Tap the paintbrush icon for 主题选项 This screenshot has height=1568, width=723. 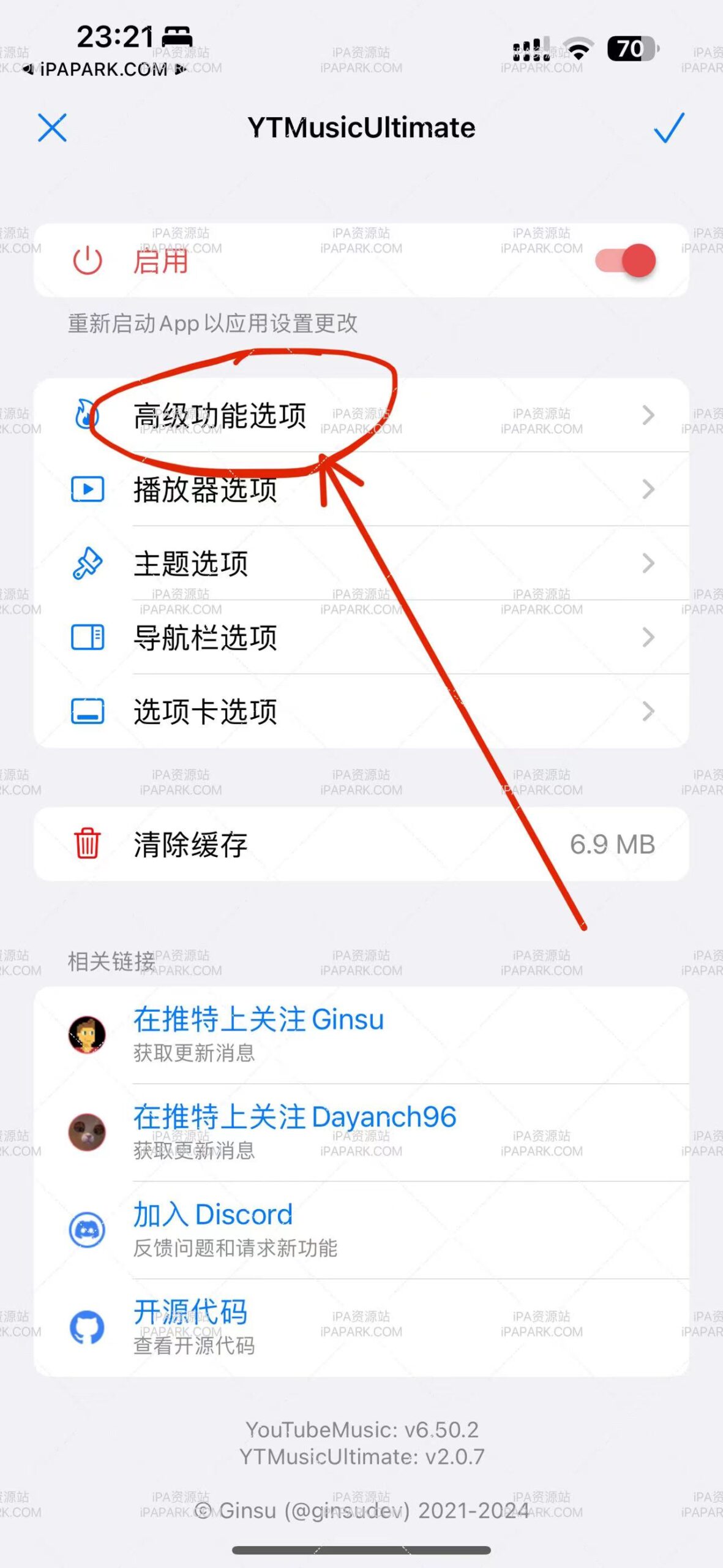pos(87,563)
